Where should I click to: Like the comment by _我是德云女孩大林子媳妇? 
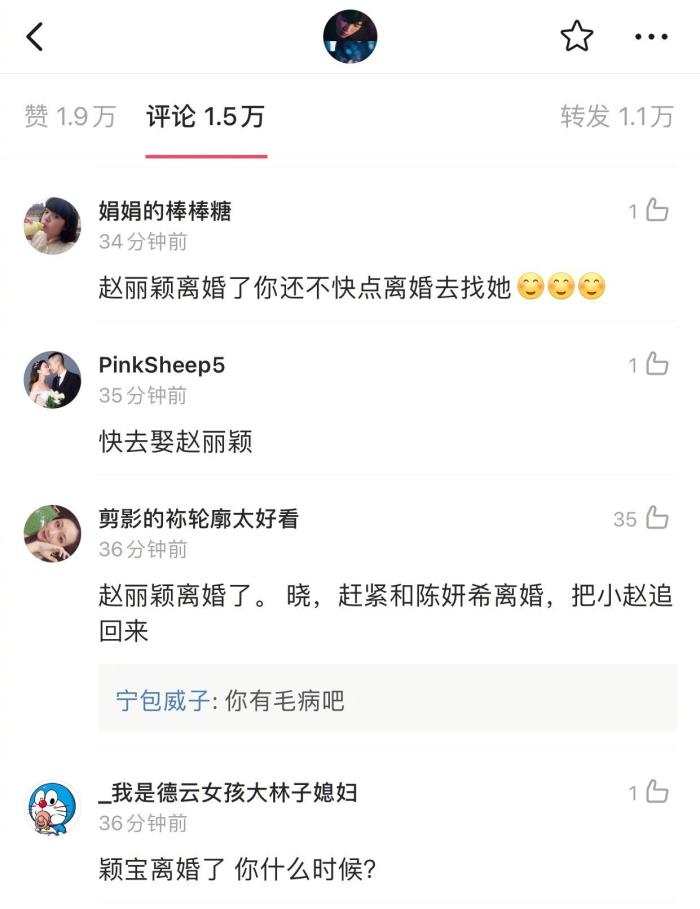pyautogui.click(x=657, y=792)
